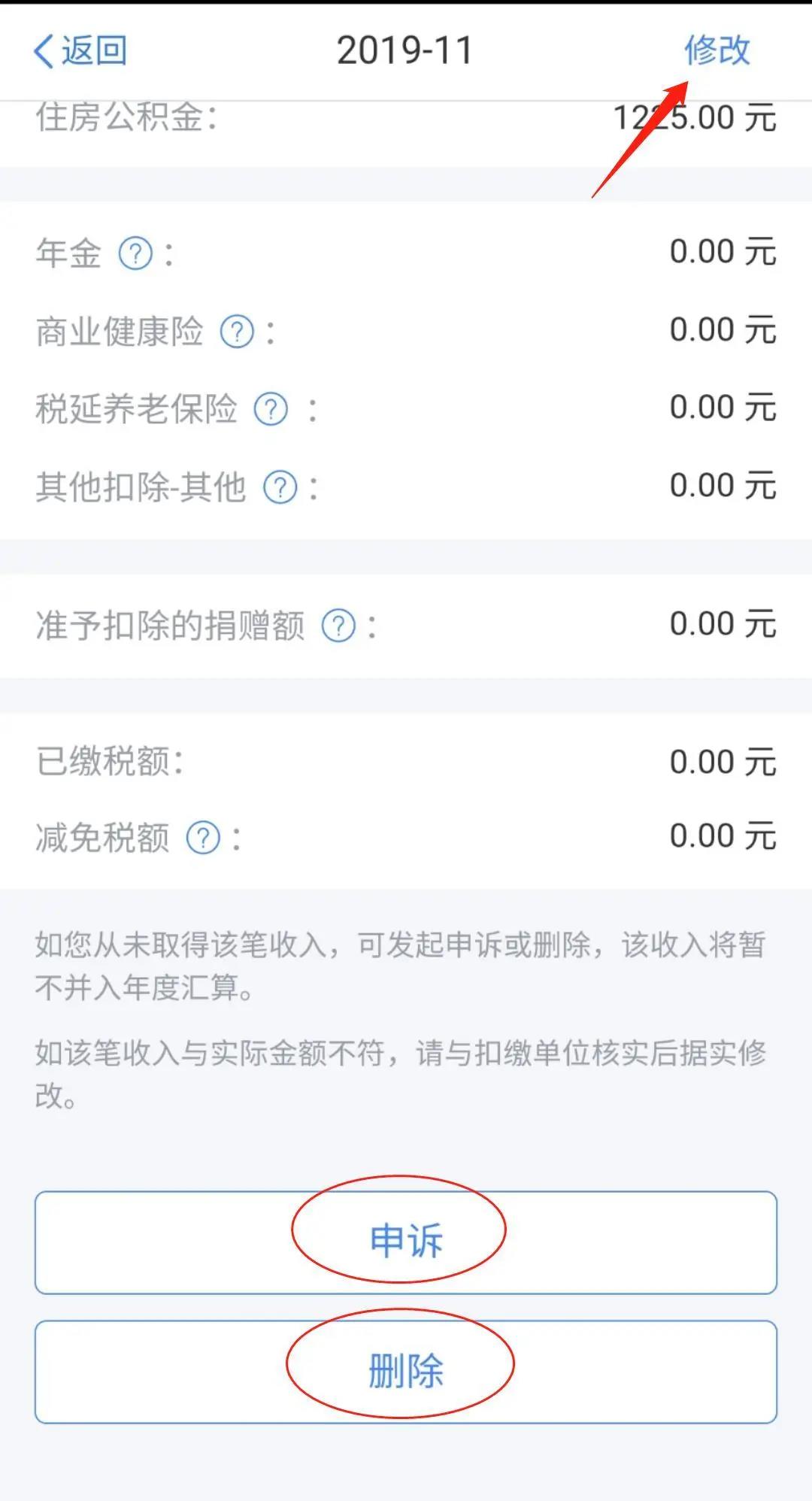This screenshot has height=1501, width=812.
Task: Tap the help icon beside 准予扣除的捐赠额
Action: 339,626
